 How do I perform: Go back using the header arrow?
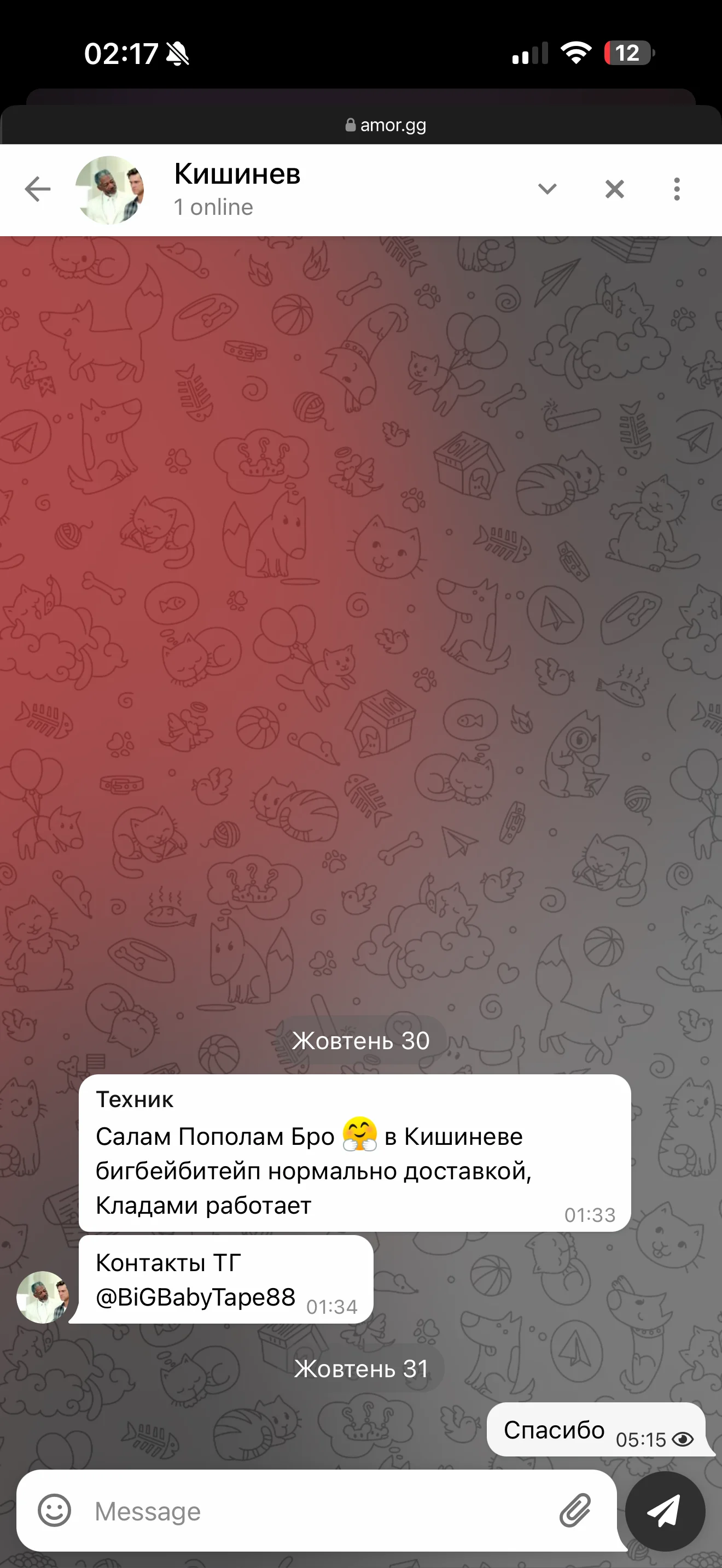[x=37, y=189]
